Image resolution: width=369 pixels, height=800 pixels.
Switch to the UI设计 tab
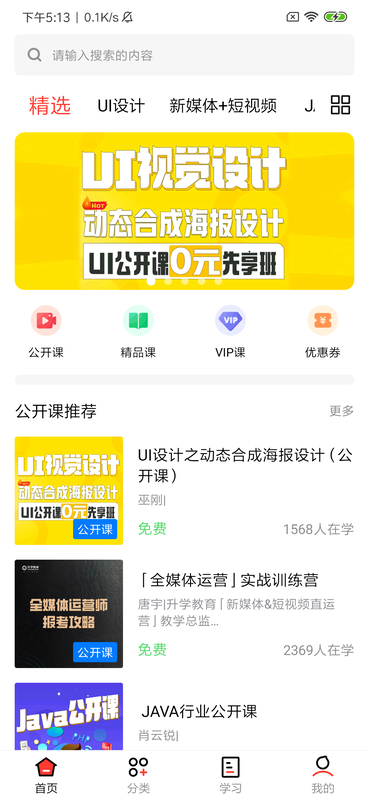(x=121, y=106)
